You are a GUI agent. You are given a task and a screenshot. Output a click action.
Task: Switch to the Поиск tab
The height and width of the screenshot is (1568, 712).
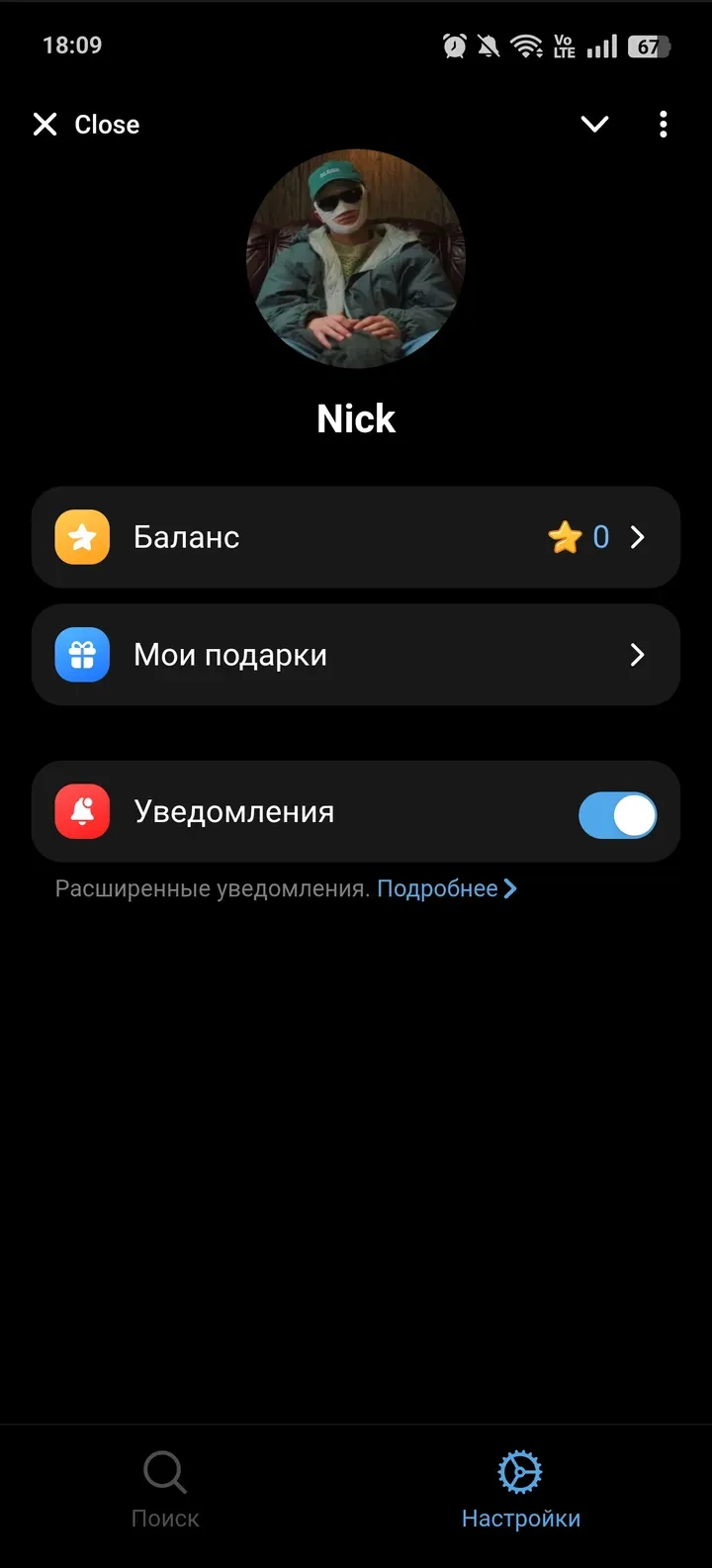(x=164, y=1489)
